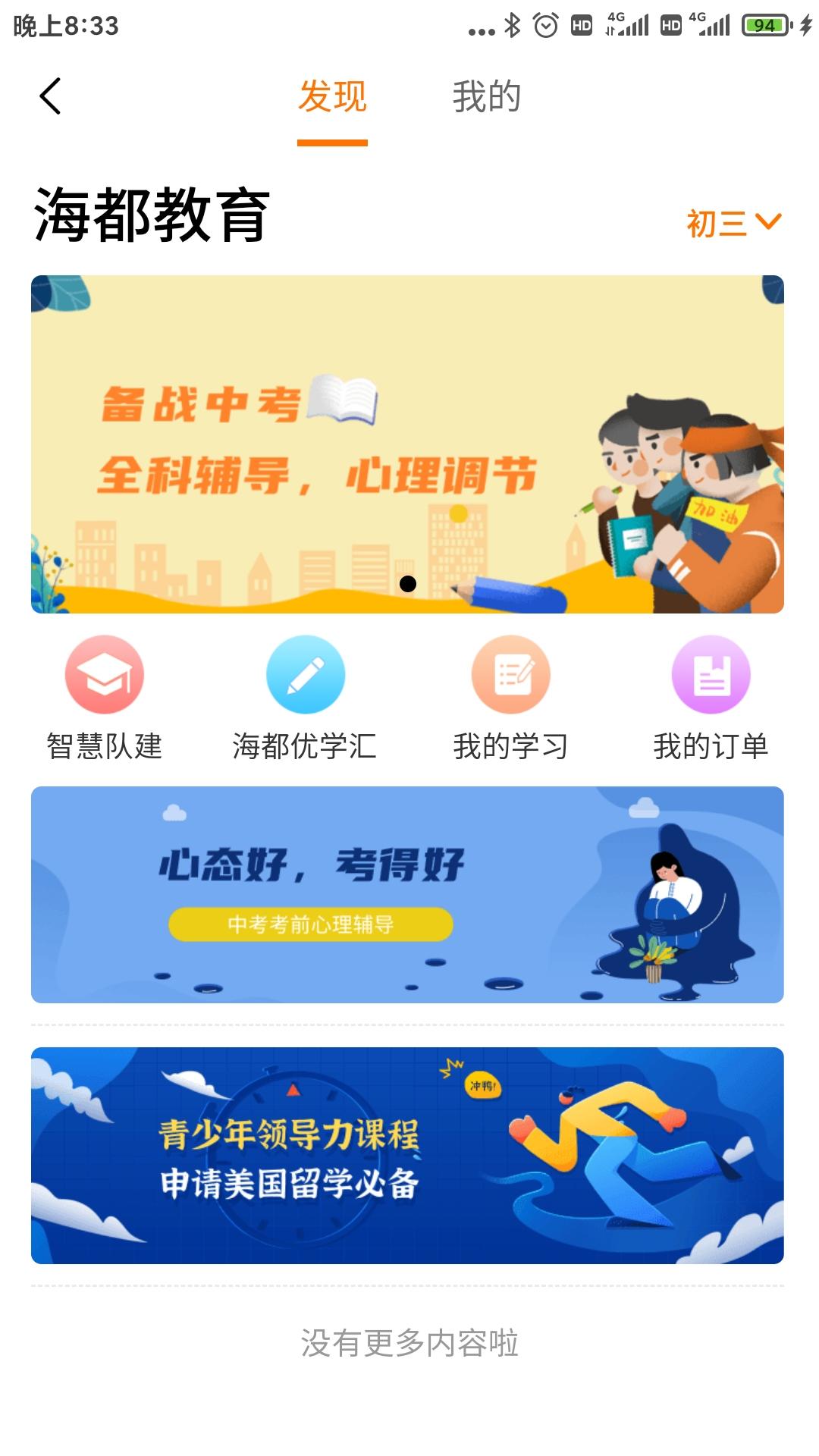Viewport: 819px width, 1456px height.
Task: Expand the grade dropdown chevron next to 初三
Action: 769,222
